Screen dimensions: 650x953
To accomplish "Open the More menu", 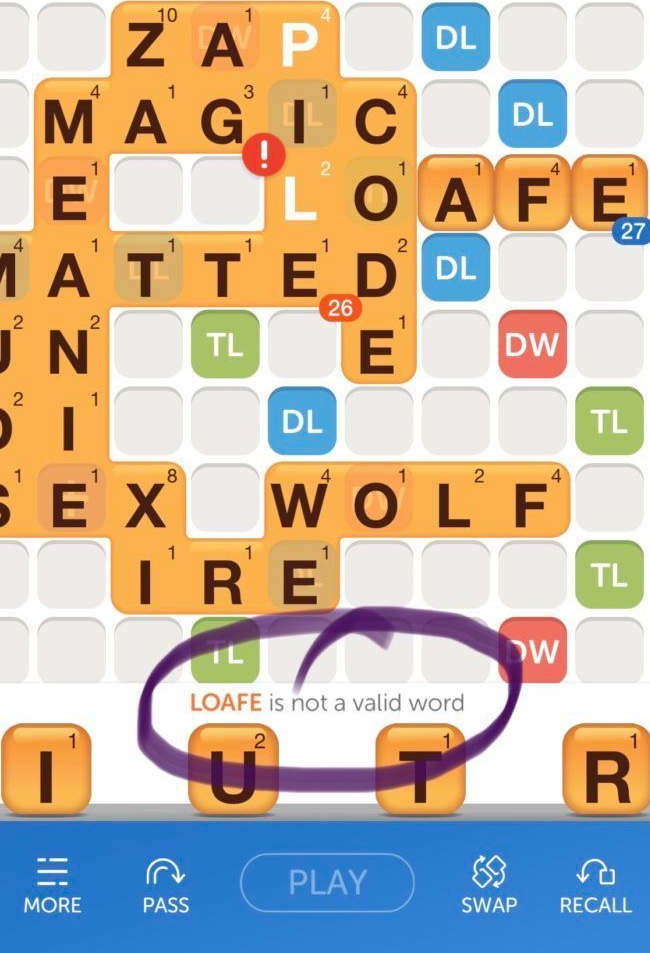I will (x=52, y=885).
